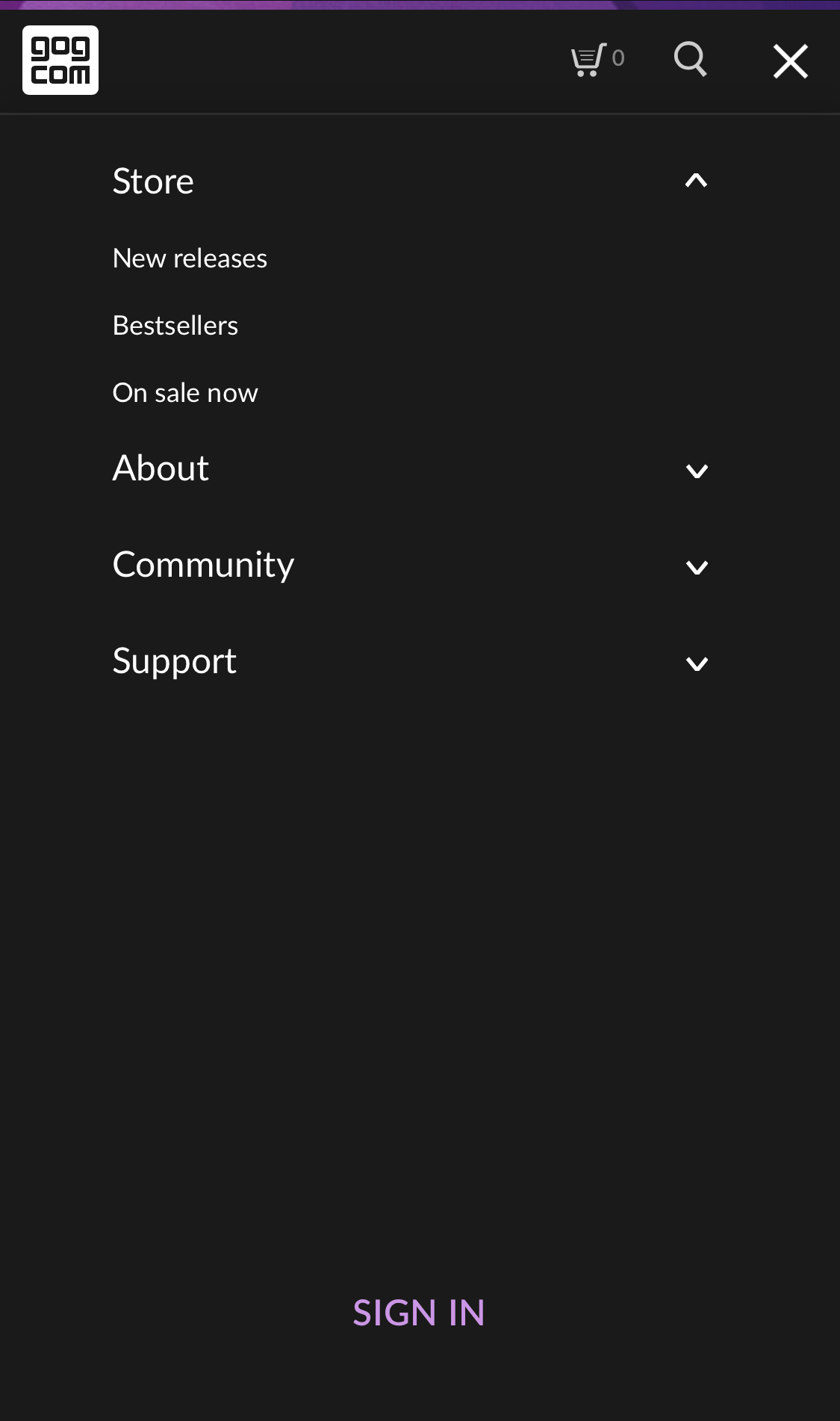
Task: Expand the About section chevron
Action: pyautogui.click(x=697, y=471)
